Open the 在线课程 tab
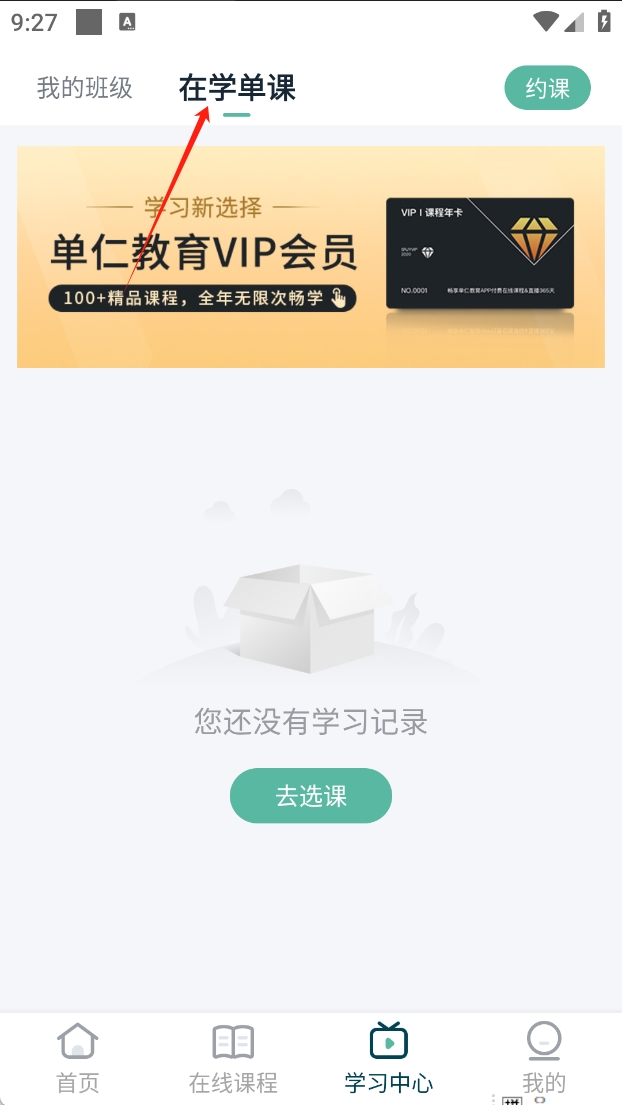Screen dimensions: 622x1105 [x=233, y=1058]
